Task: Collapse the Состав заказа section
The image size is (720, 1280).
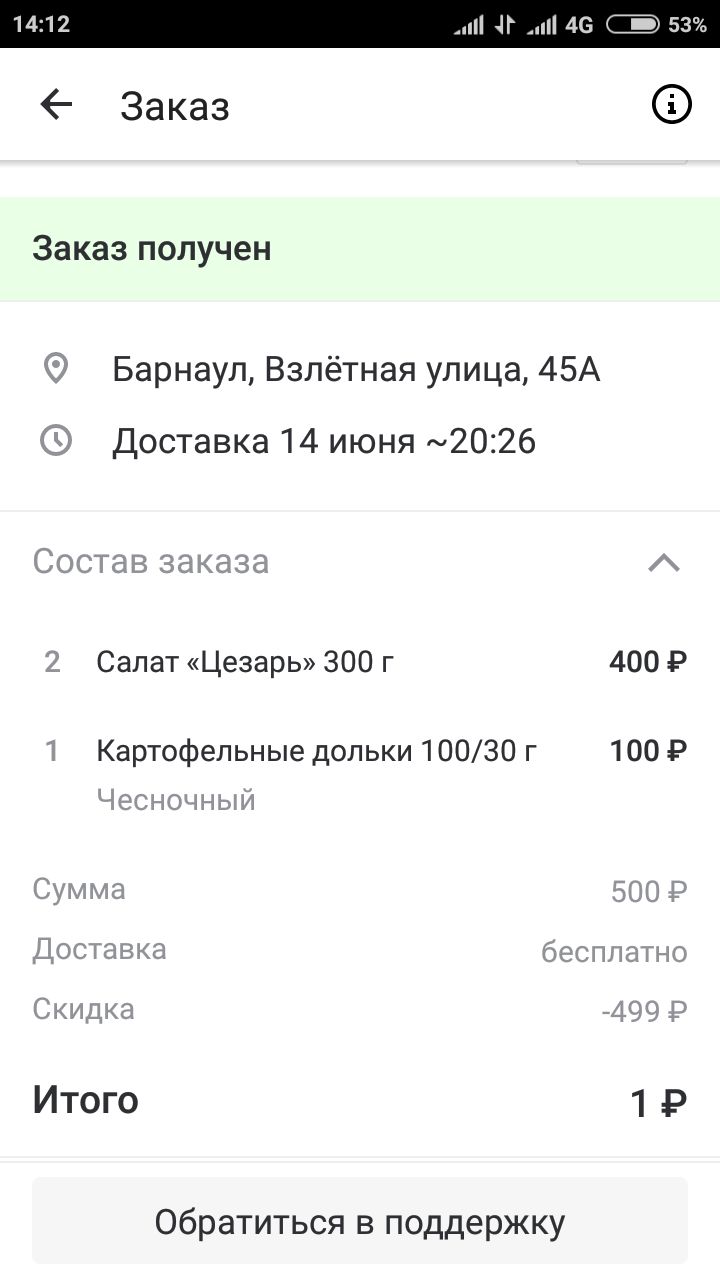Action: (663, 563)
